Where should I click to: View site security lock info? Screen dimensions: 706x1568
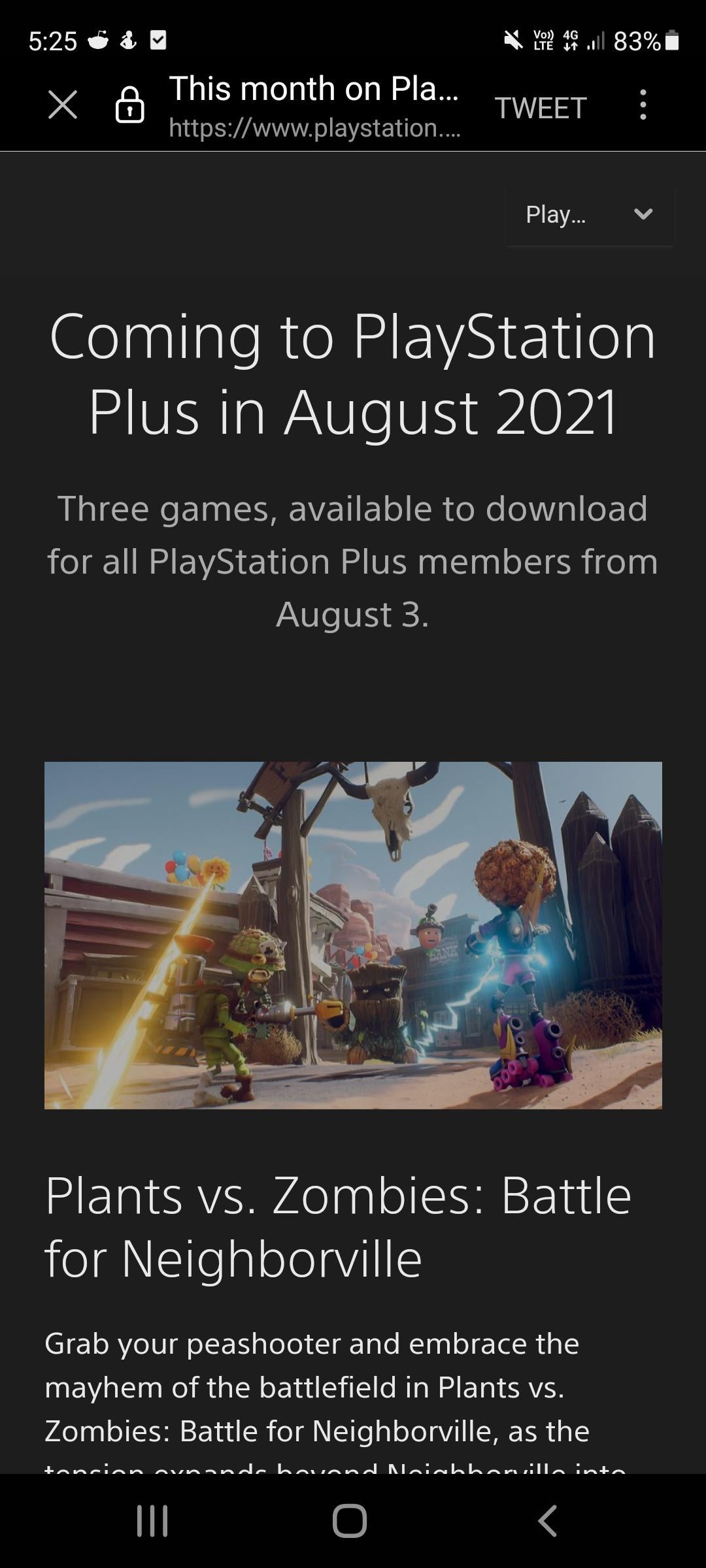coord(129,105)
